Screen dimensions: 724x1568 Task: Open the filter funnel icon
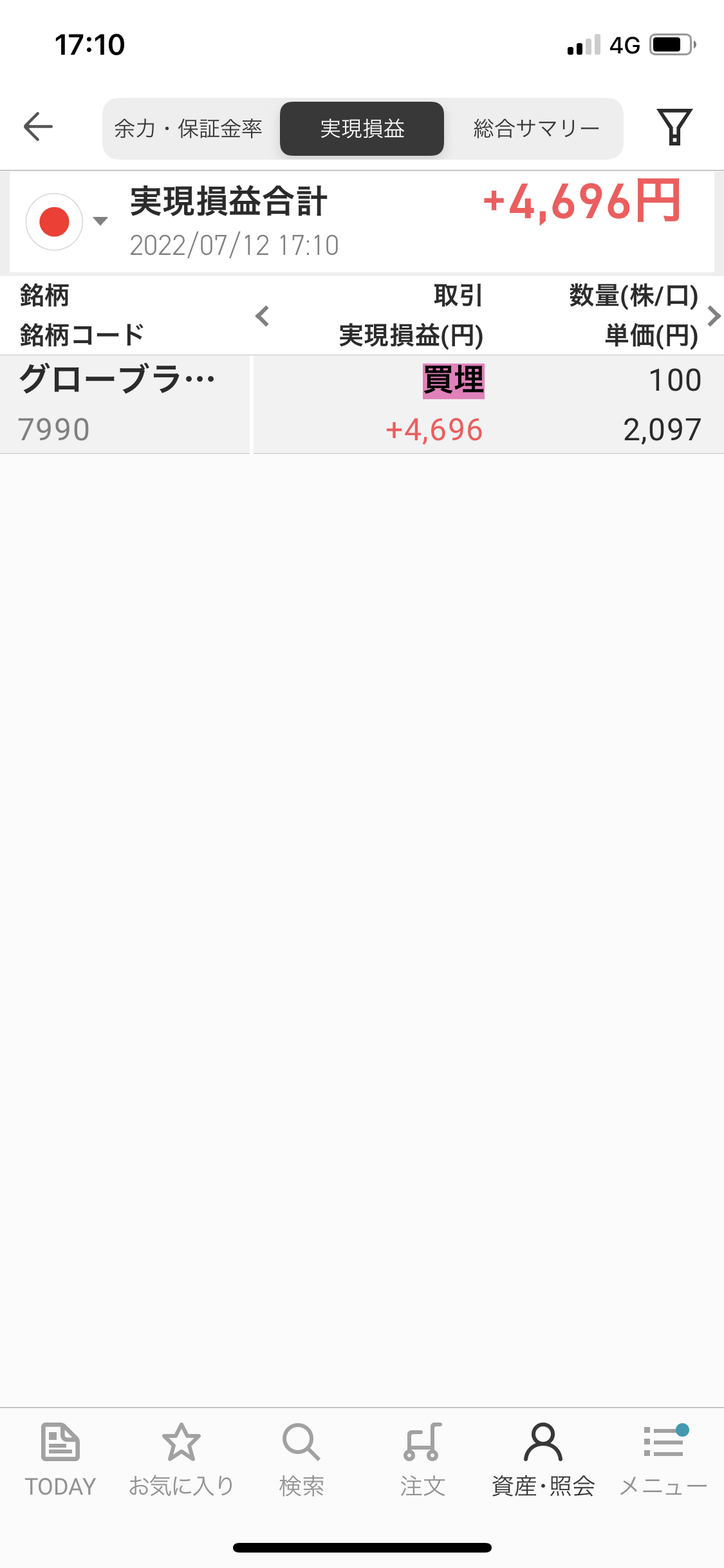point(674,127)
